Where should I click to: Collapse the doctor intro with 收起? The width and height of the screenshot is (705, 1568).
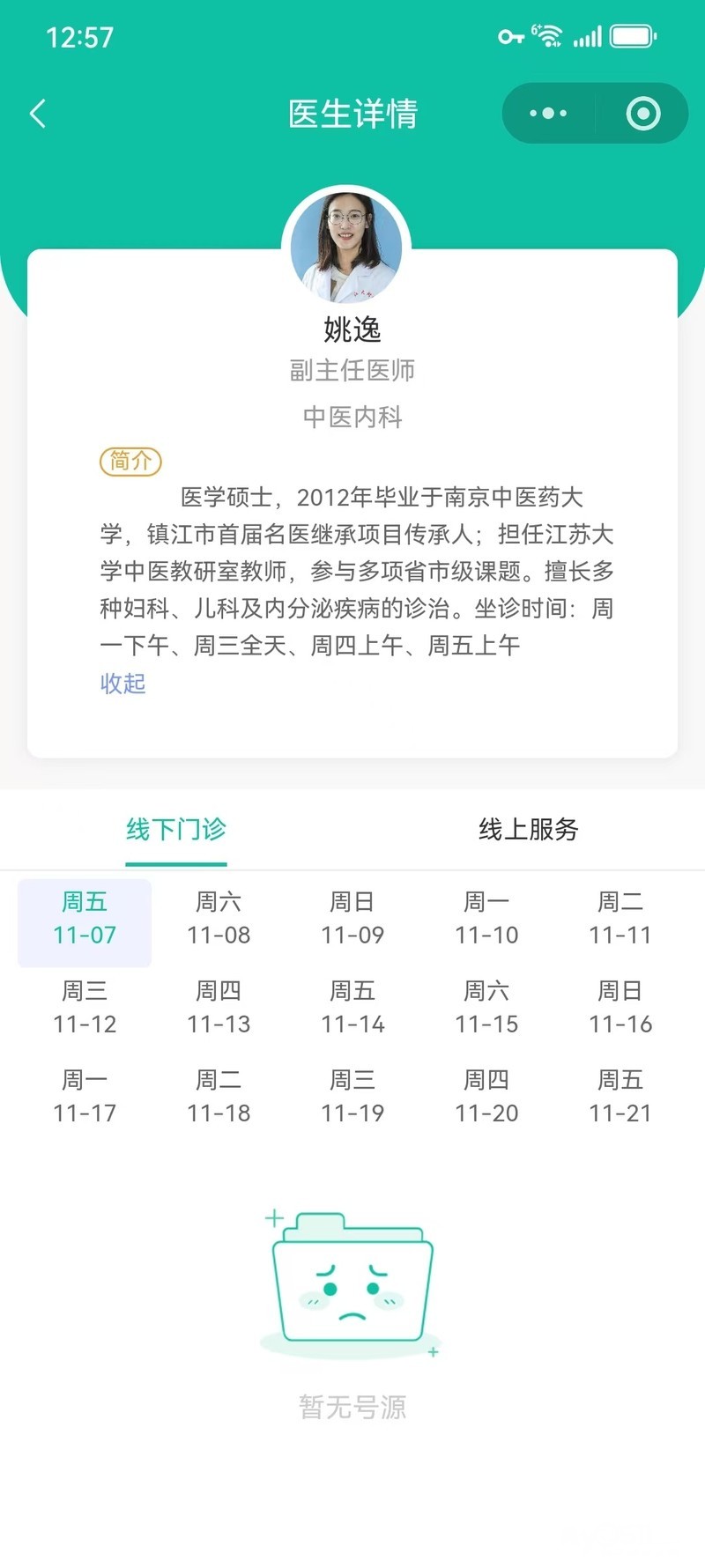122,684
